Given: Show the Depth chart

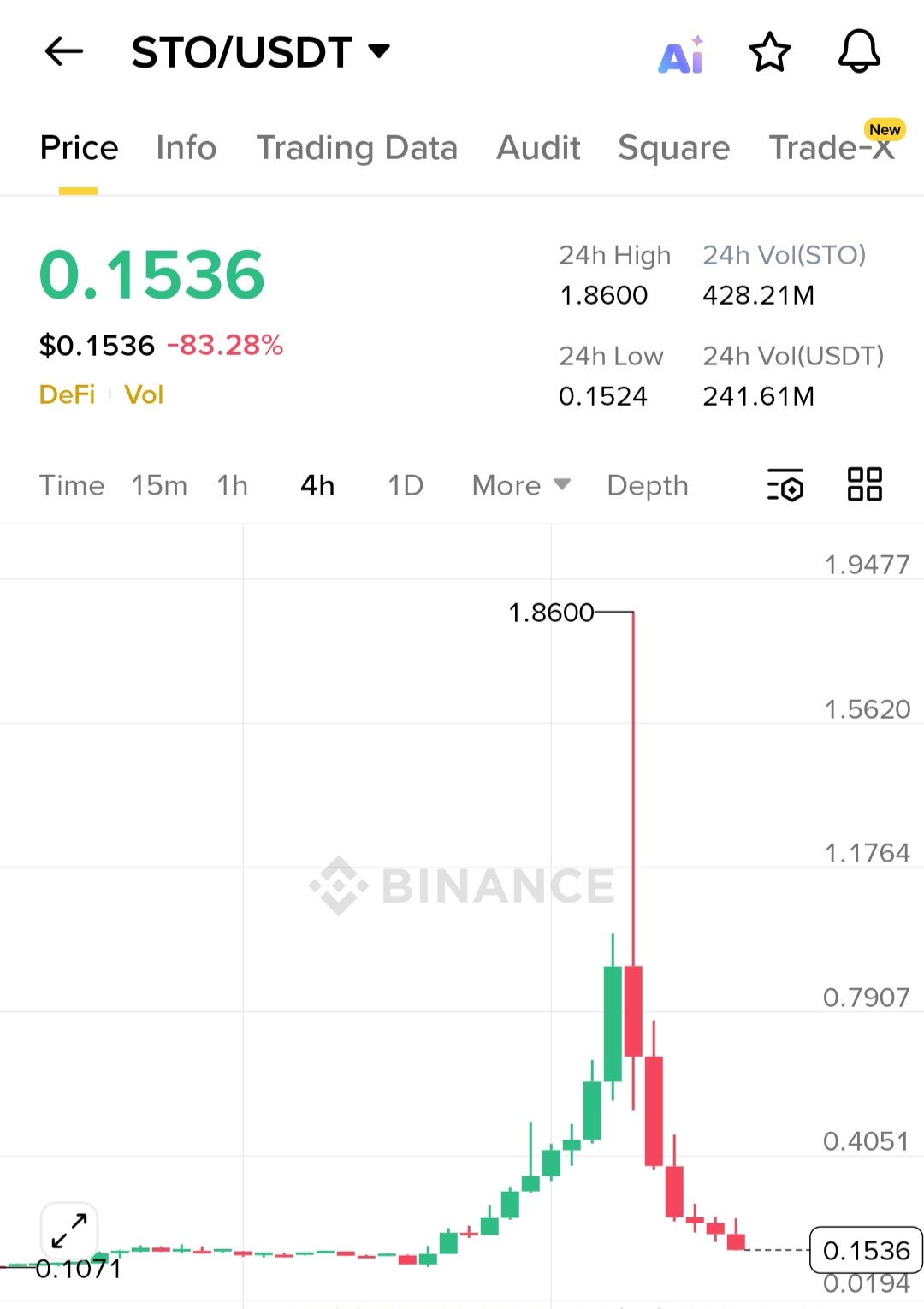Looking at the screenshot, I should click(647, 485).
